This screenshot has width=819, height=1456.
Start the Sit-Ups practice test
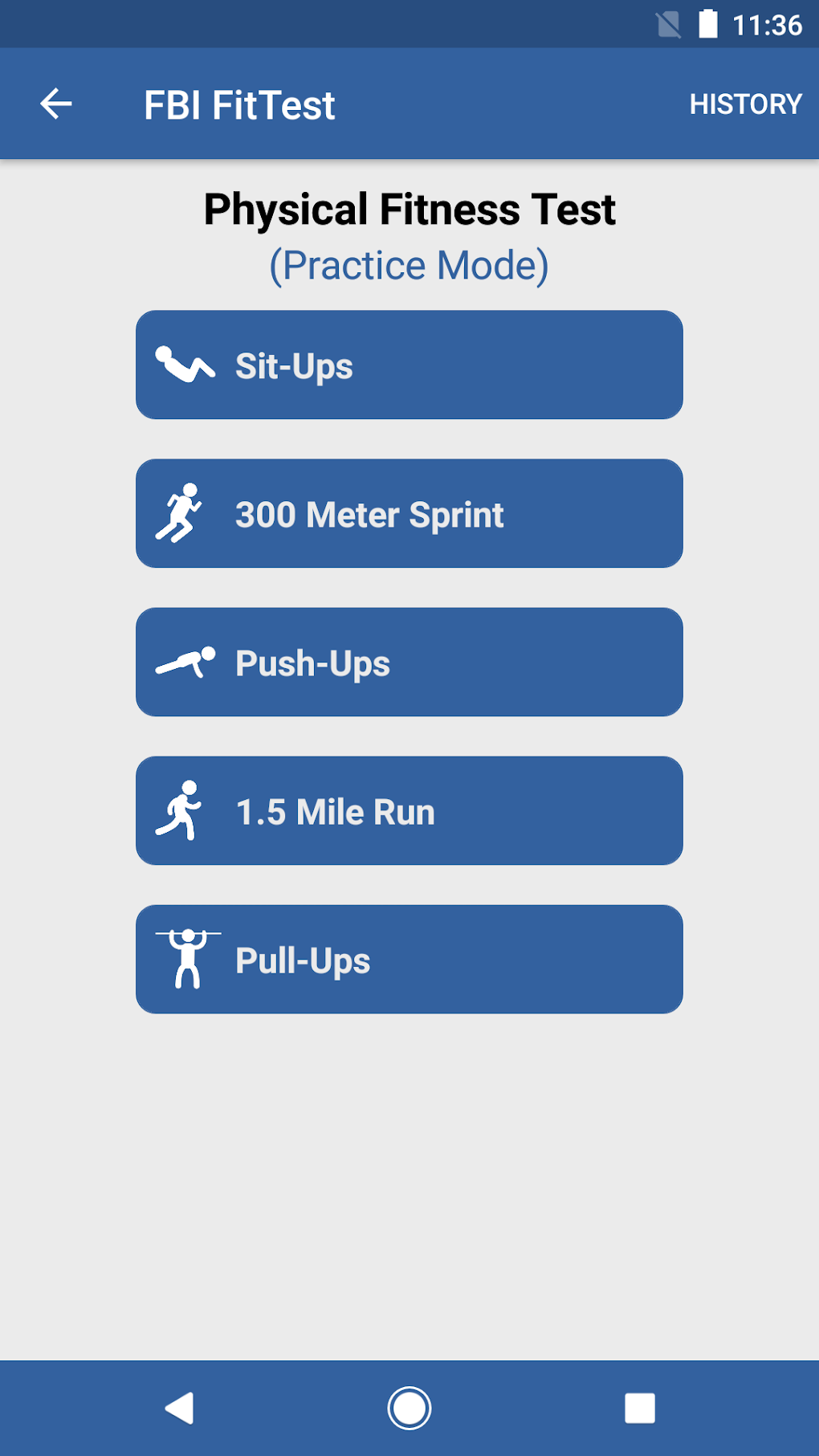[x=409, y=365]
